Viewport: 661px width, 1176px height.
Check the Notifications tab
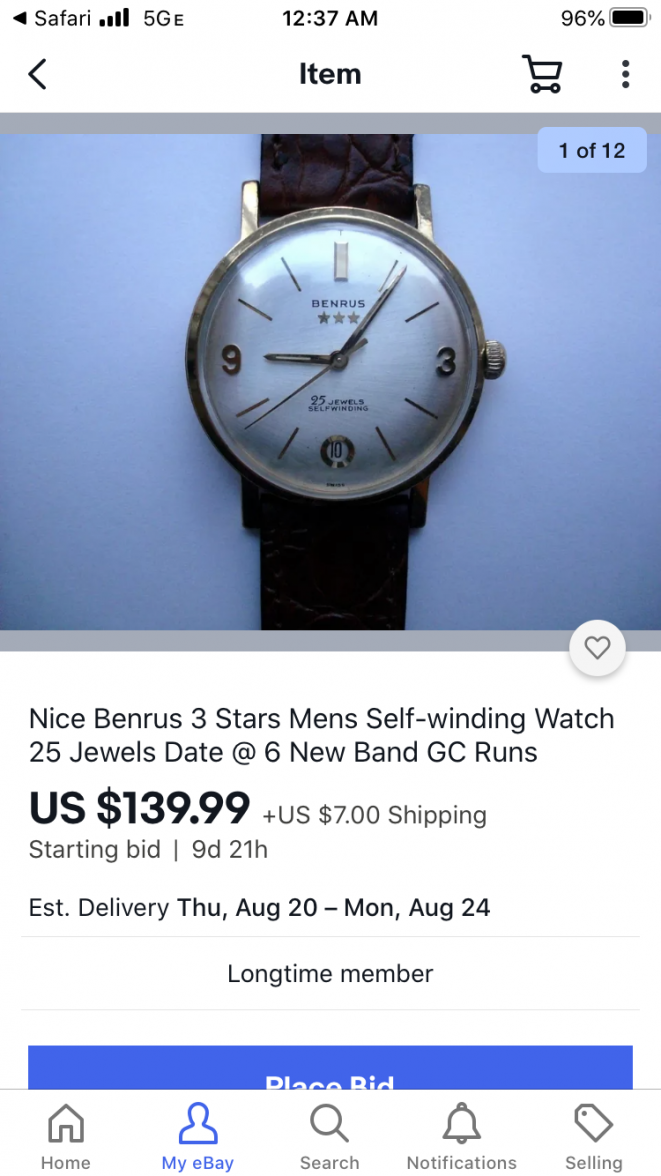coord(461,1136)
